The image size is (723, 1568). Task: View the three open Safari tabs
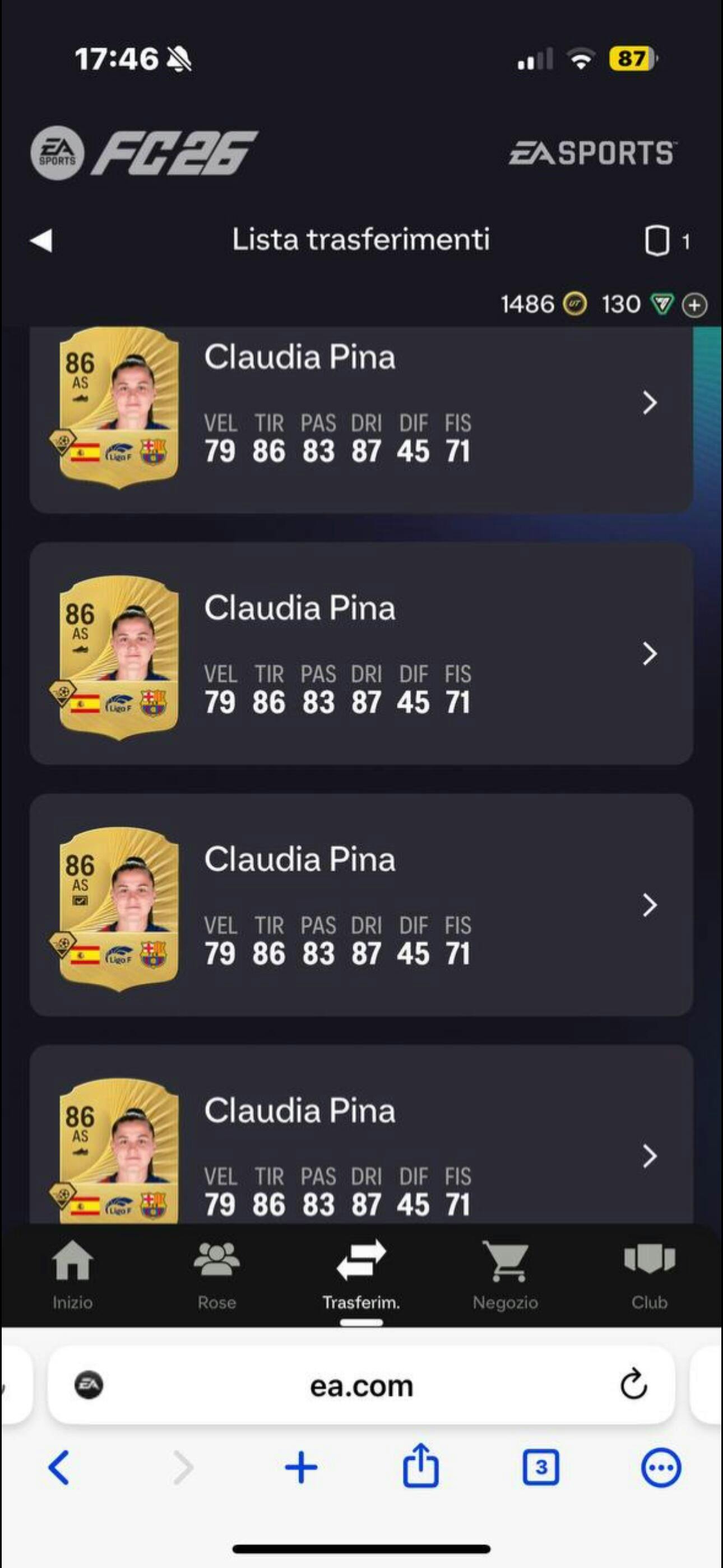(x=540, y=1468)
